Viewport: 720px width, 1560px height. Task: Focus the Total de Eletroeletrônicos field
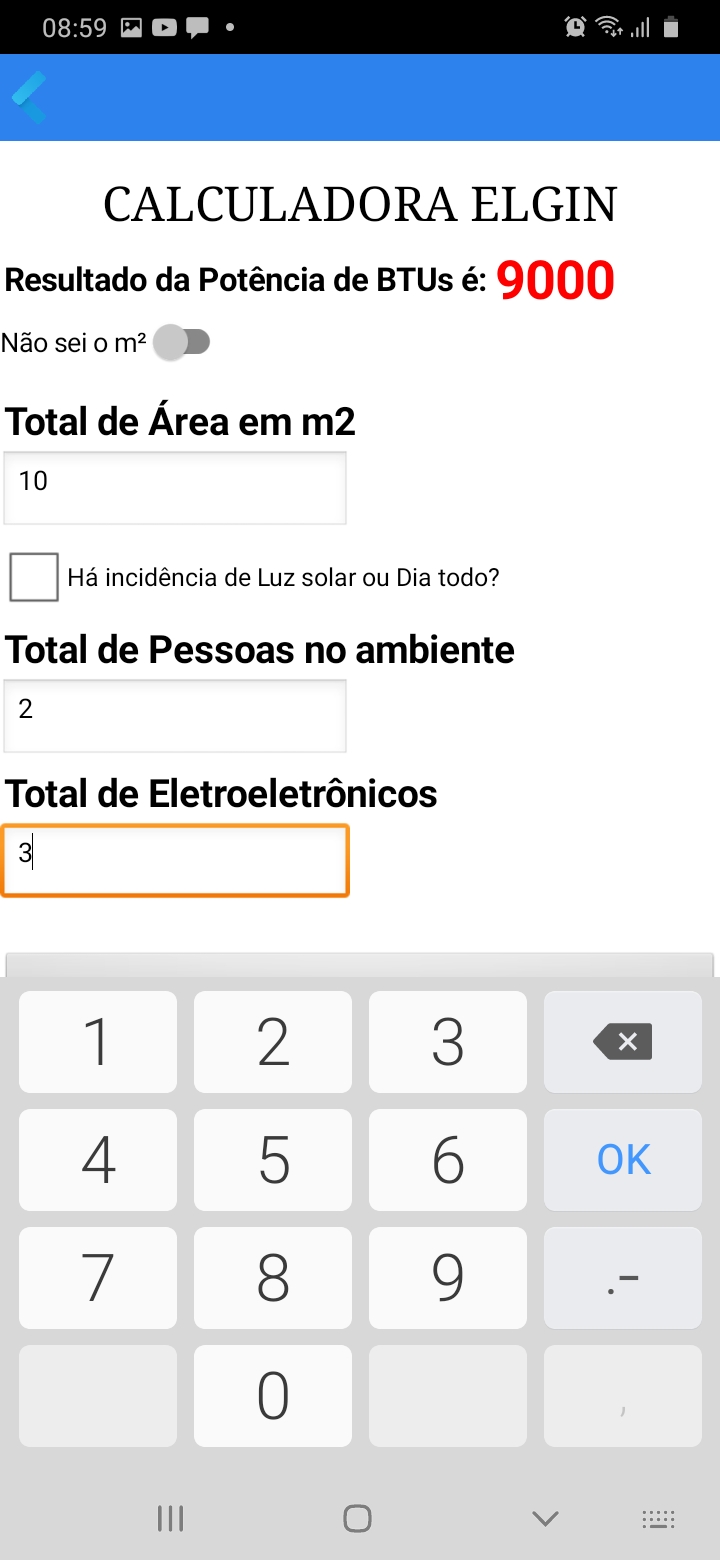[x=175, y=860]
